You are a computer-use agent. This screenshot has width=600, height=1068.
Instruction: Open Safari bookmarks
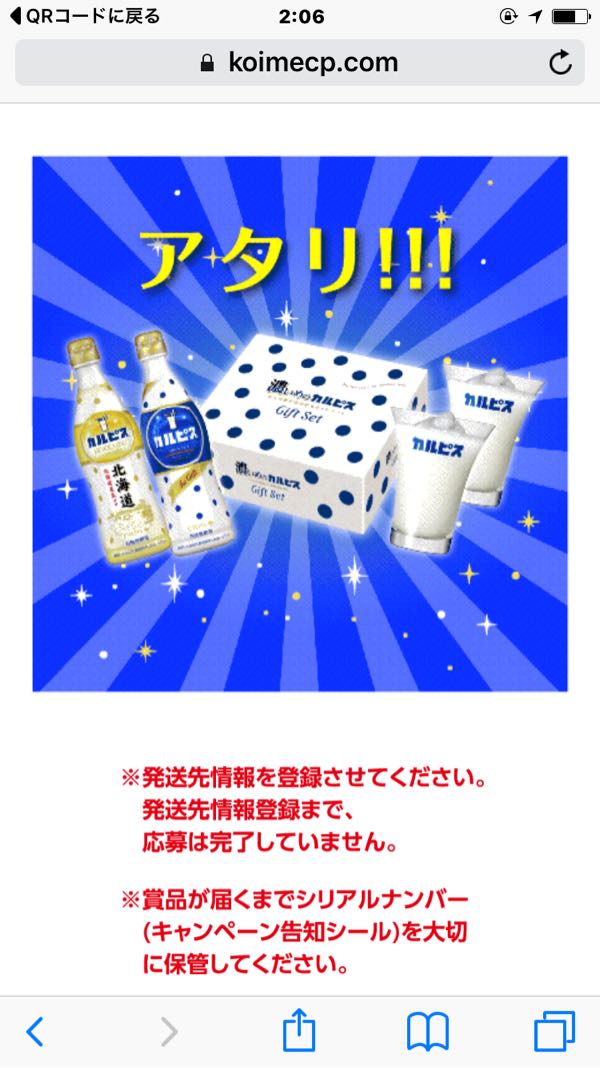(427, 1031)
